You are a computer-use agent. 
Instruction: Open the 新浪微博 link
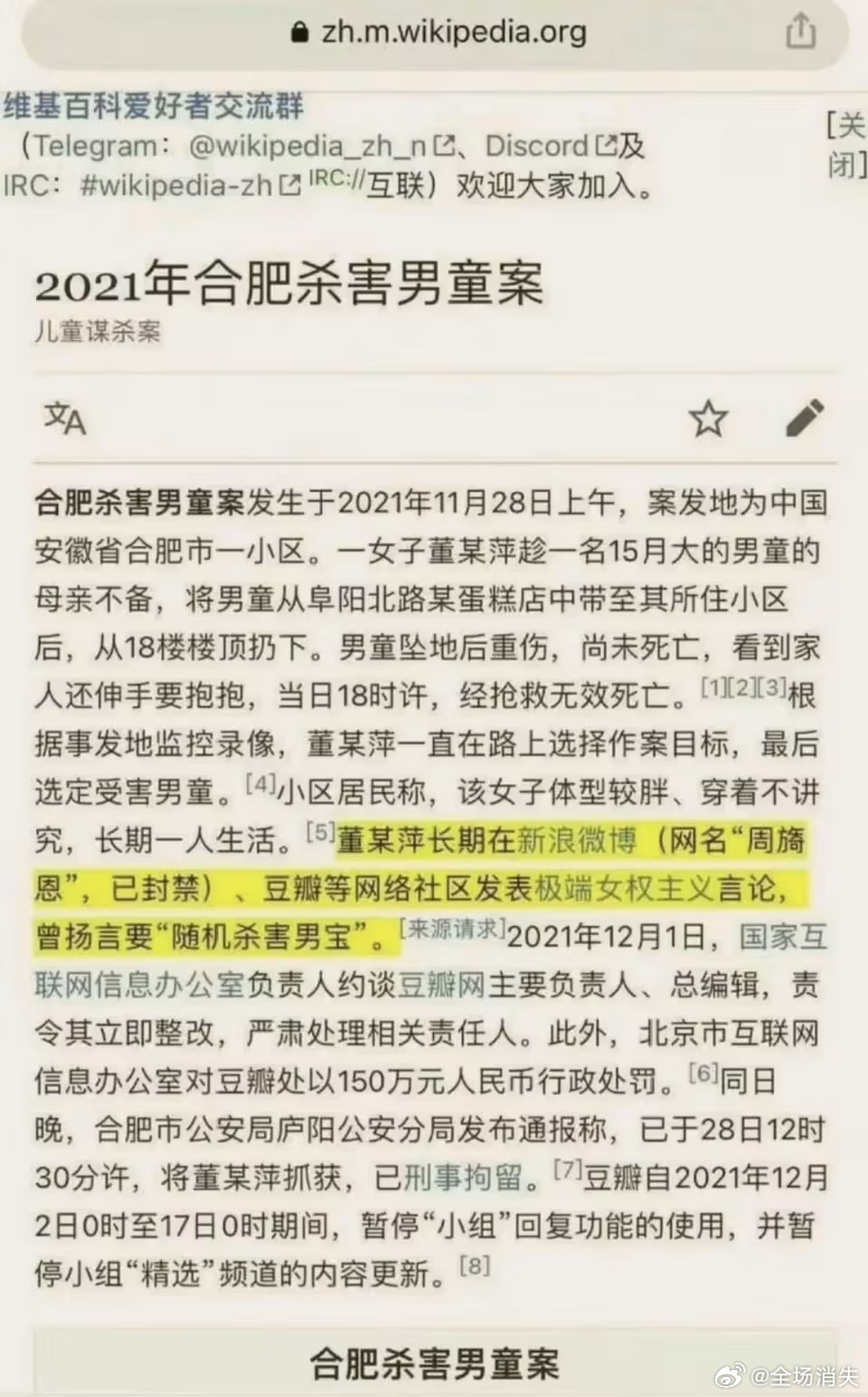coord(577,841)
